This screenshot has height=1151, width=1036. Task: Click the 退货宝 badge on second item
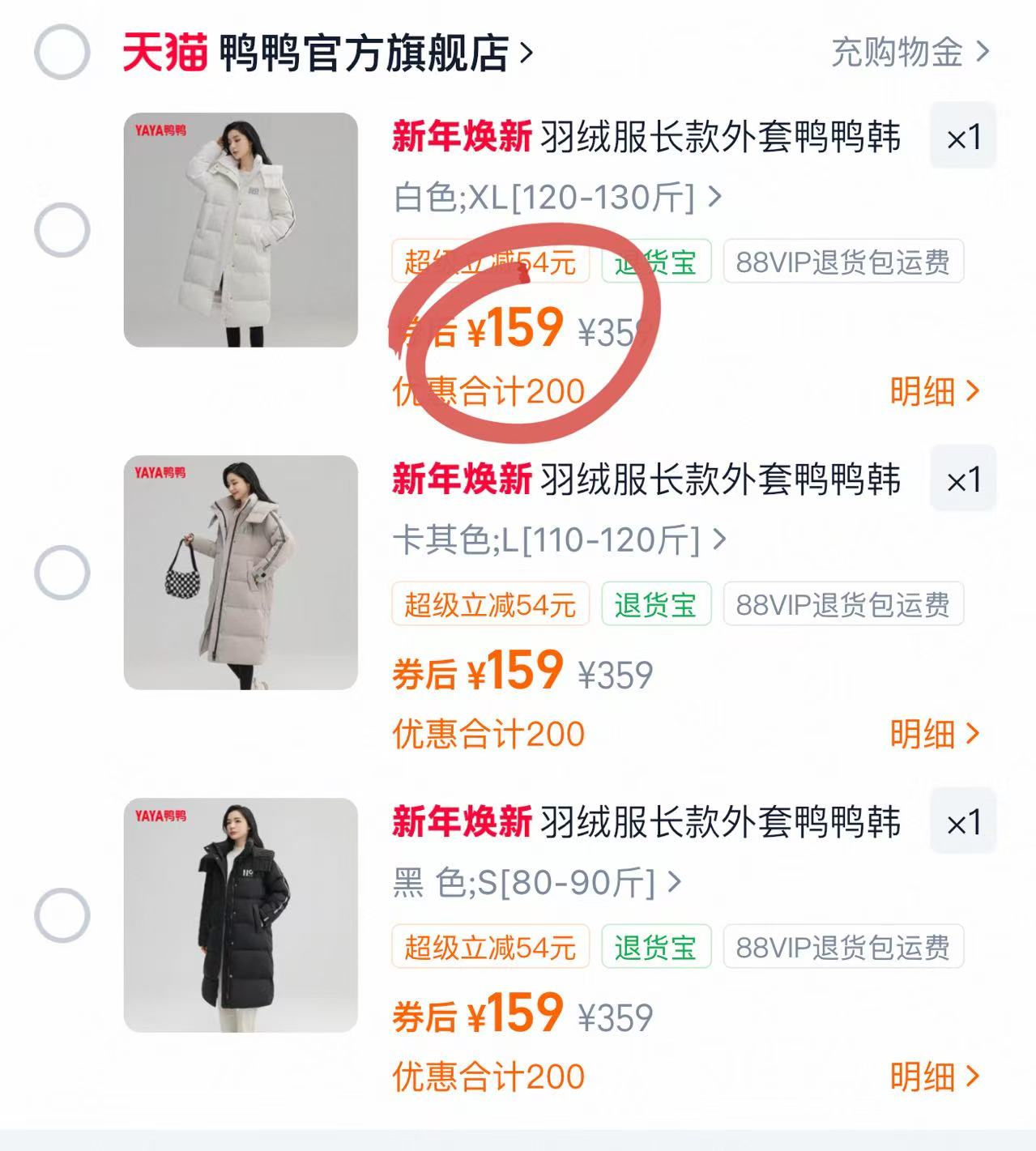[x=656, y=603]
